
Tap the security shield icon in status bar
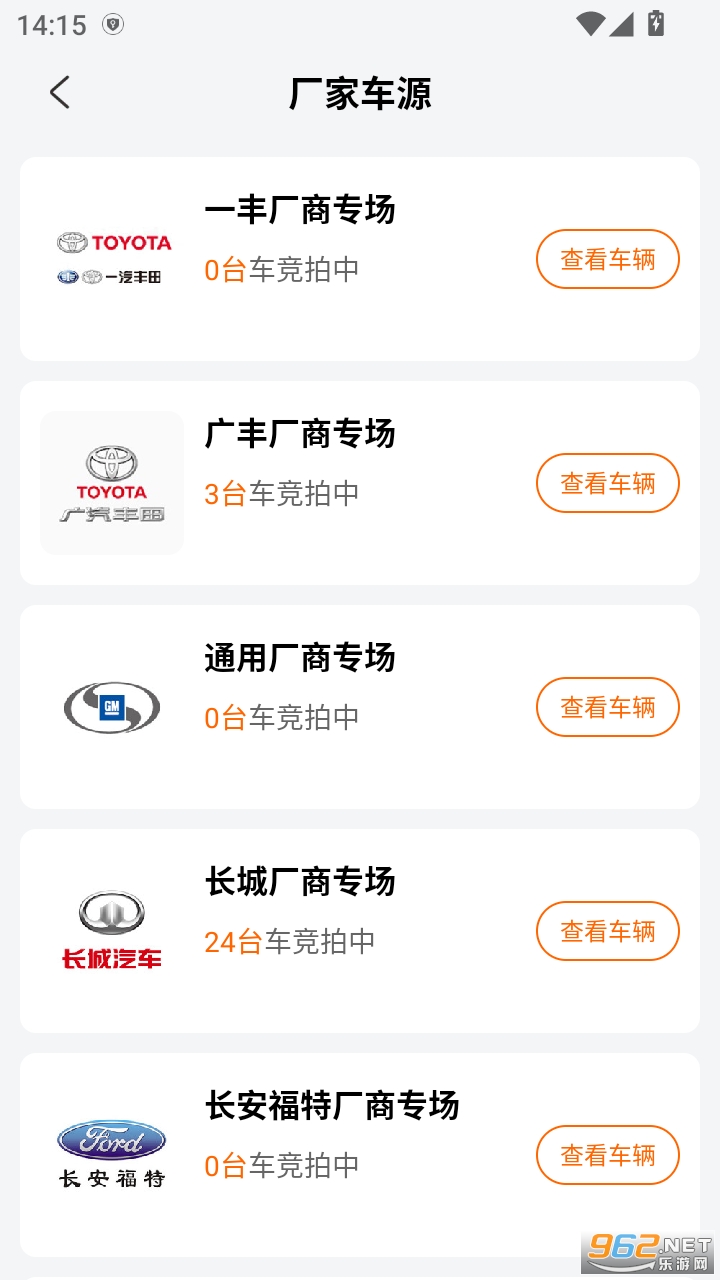point(113,22)
